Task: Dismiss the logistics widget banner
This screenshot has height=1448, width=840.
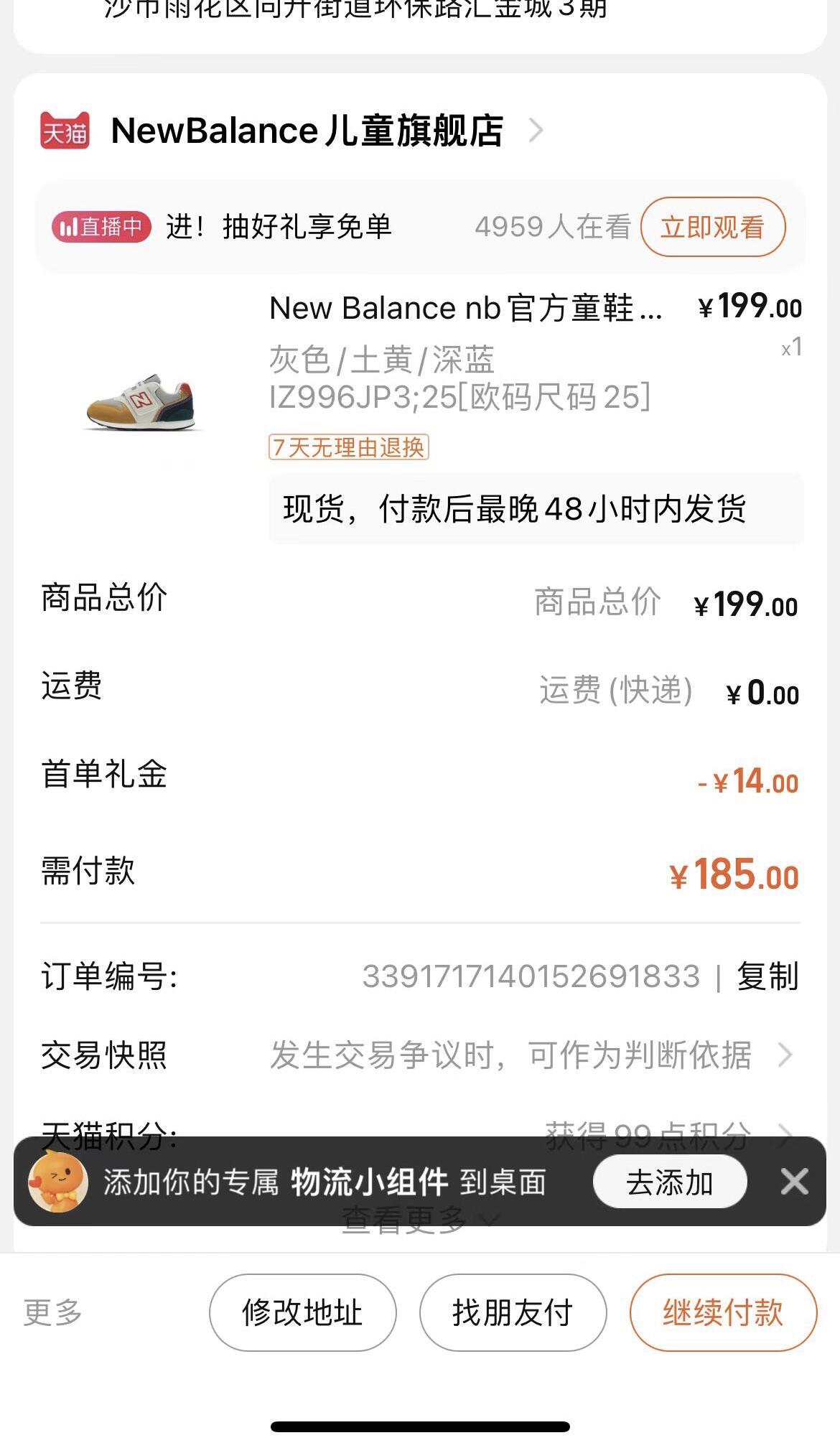Action: 794,1182
